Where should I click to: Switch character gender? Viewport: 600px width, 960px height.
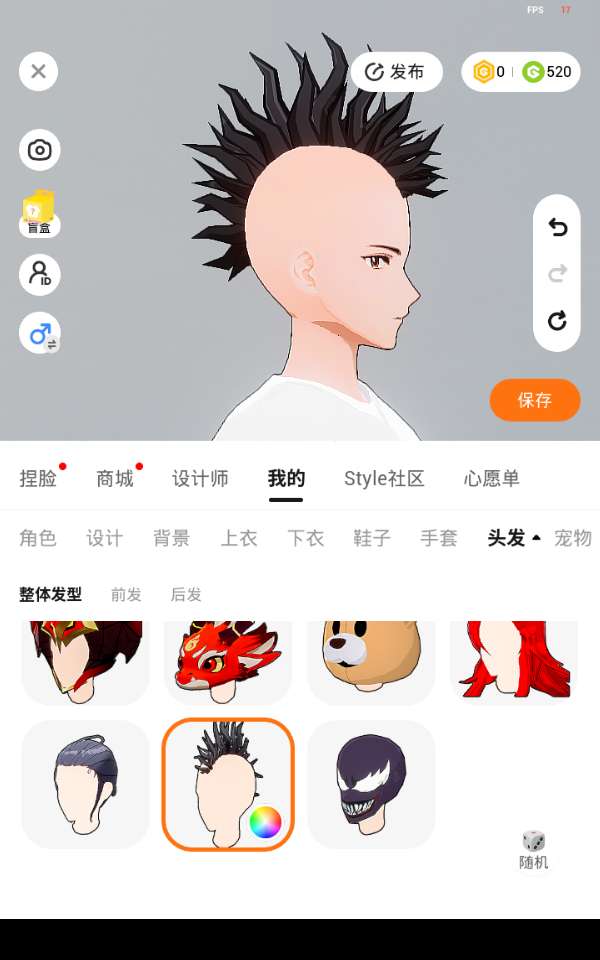click(40, 334)
